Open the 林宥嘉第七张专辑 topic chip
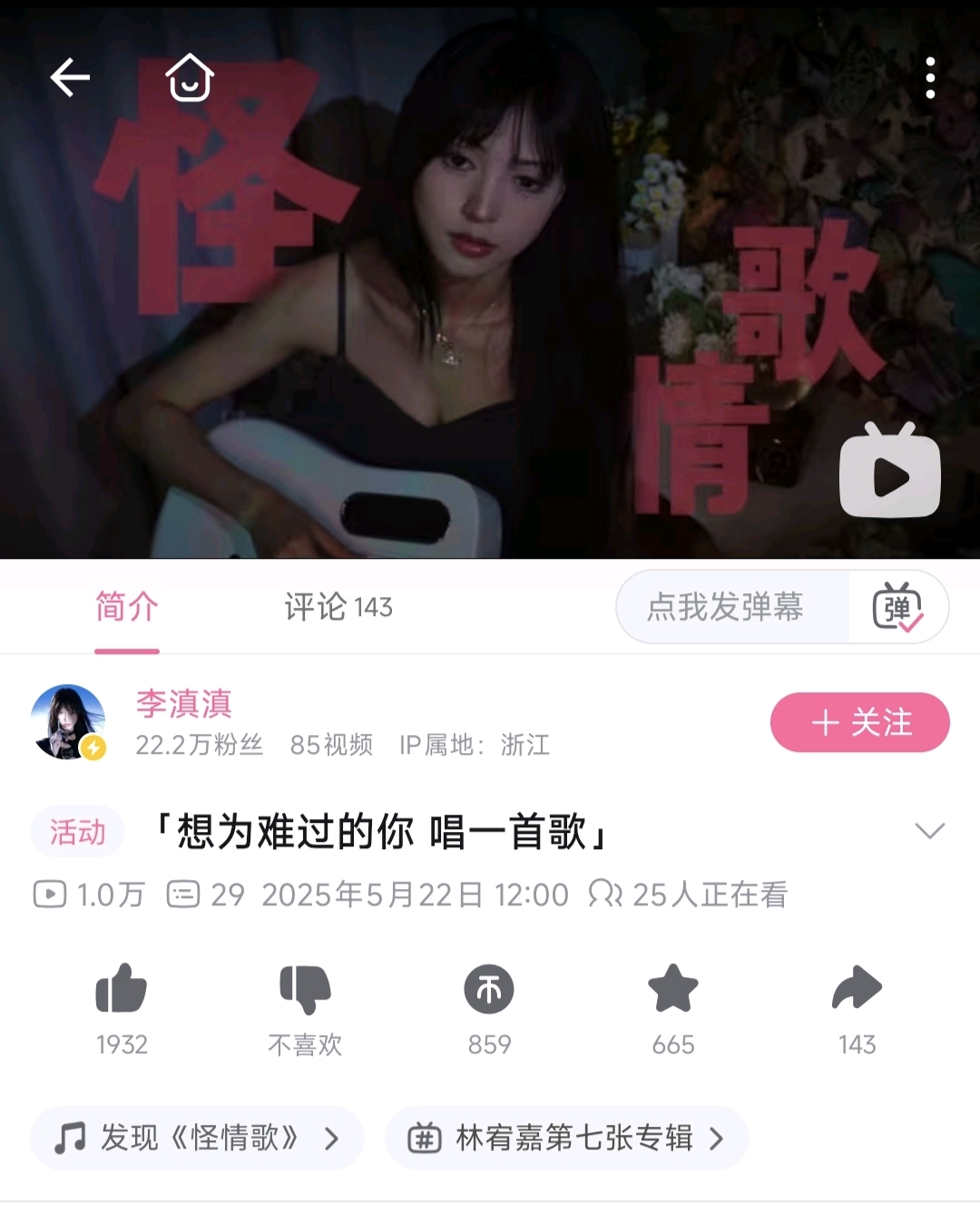Image resolution: width=980 pixels, height=1223 pixels. [567, 1138]
